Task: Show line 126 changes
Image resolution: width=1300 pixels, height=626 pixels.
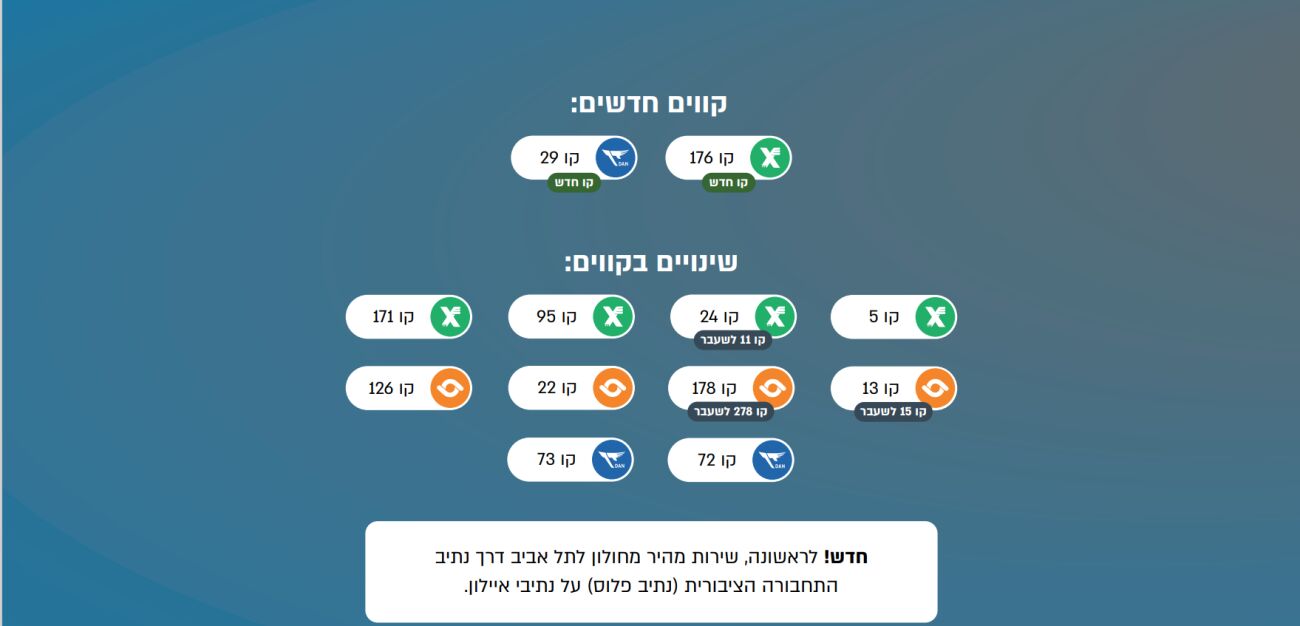Action: pos(408,388)
